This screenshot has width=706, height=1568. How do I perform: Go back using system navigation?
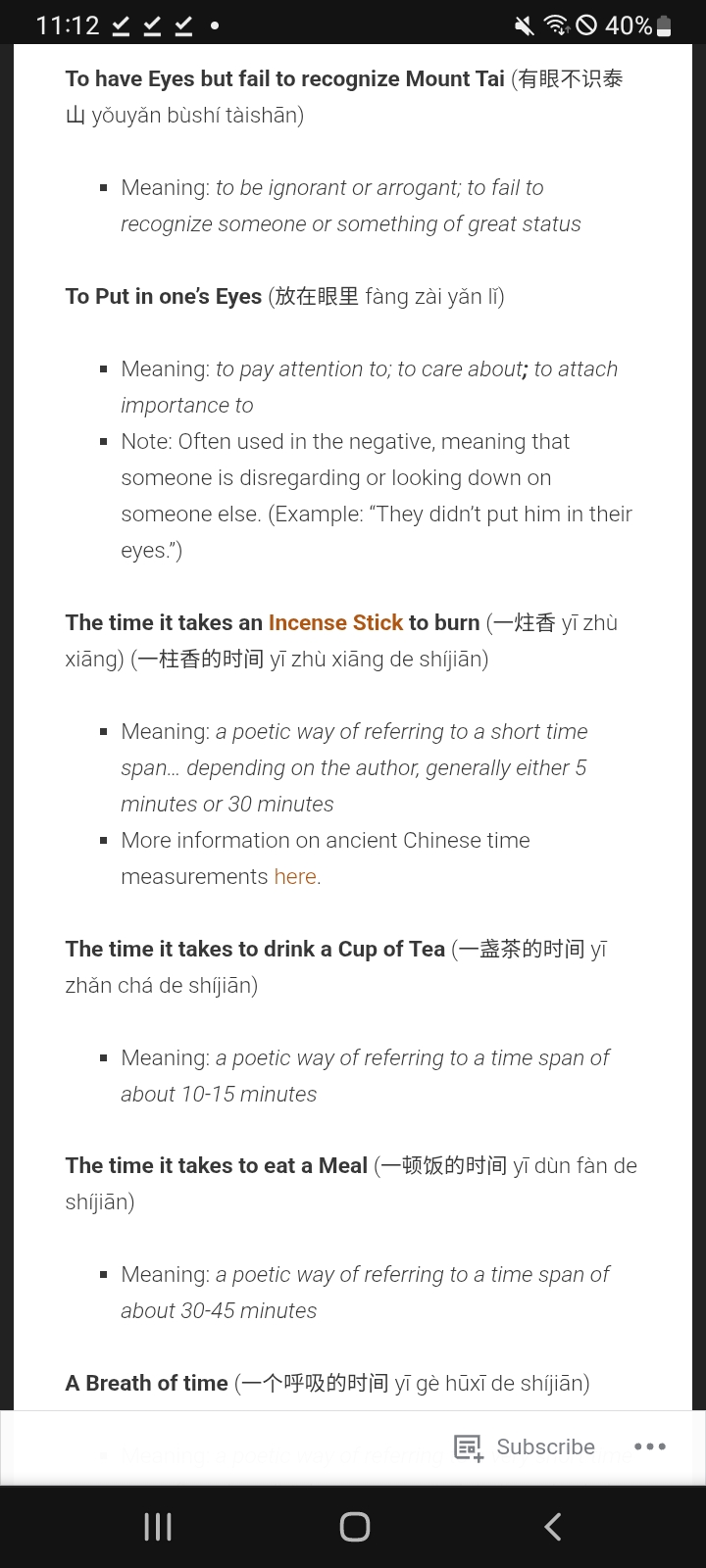(x=553, y=1526)
